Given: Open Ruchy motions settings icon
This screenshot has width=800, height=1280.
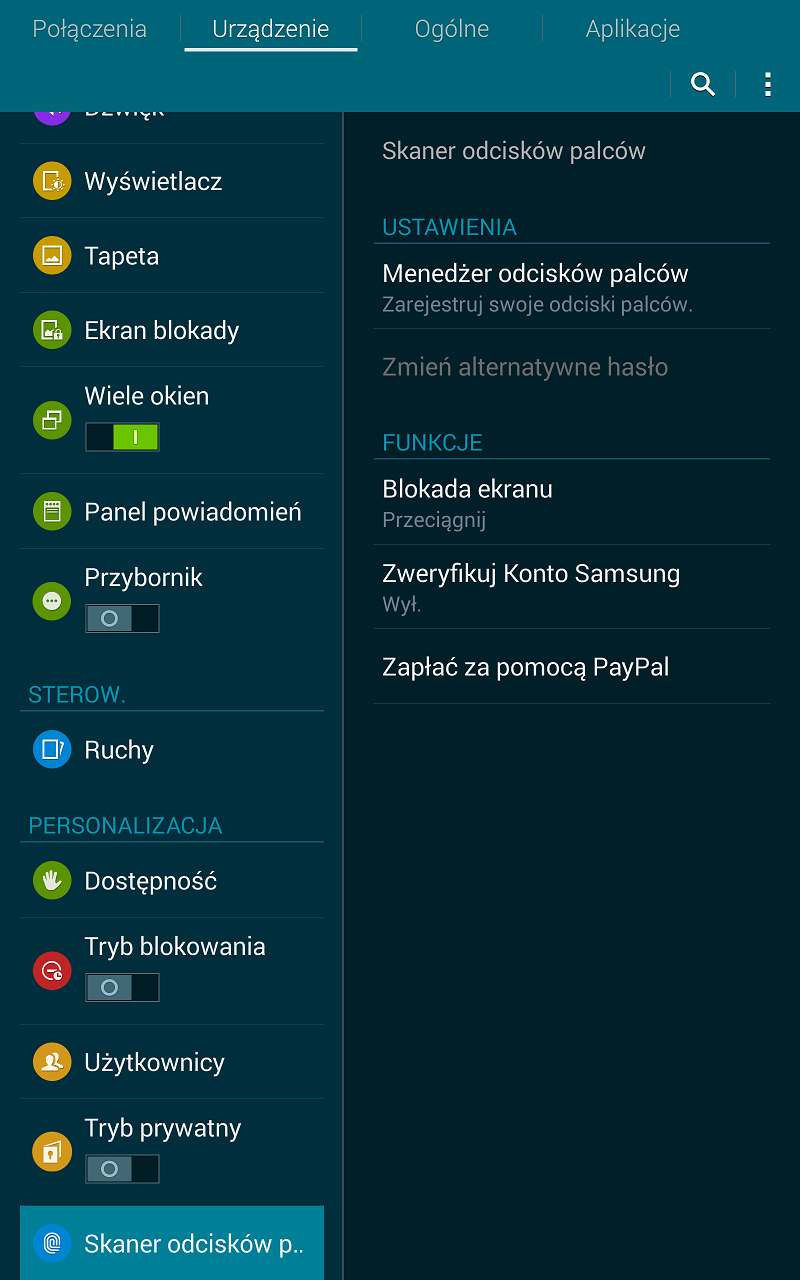Looking at the screenshot, I should (52, 749).
